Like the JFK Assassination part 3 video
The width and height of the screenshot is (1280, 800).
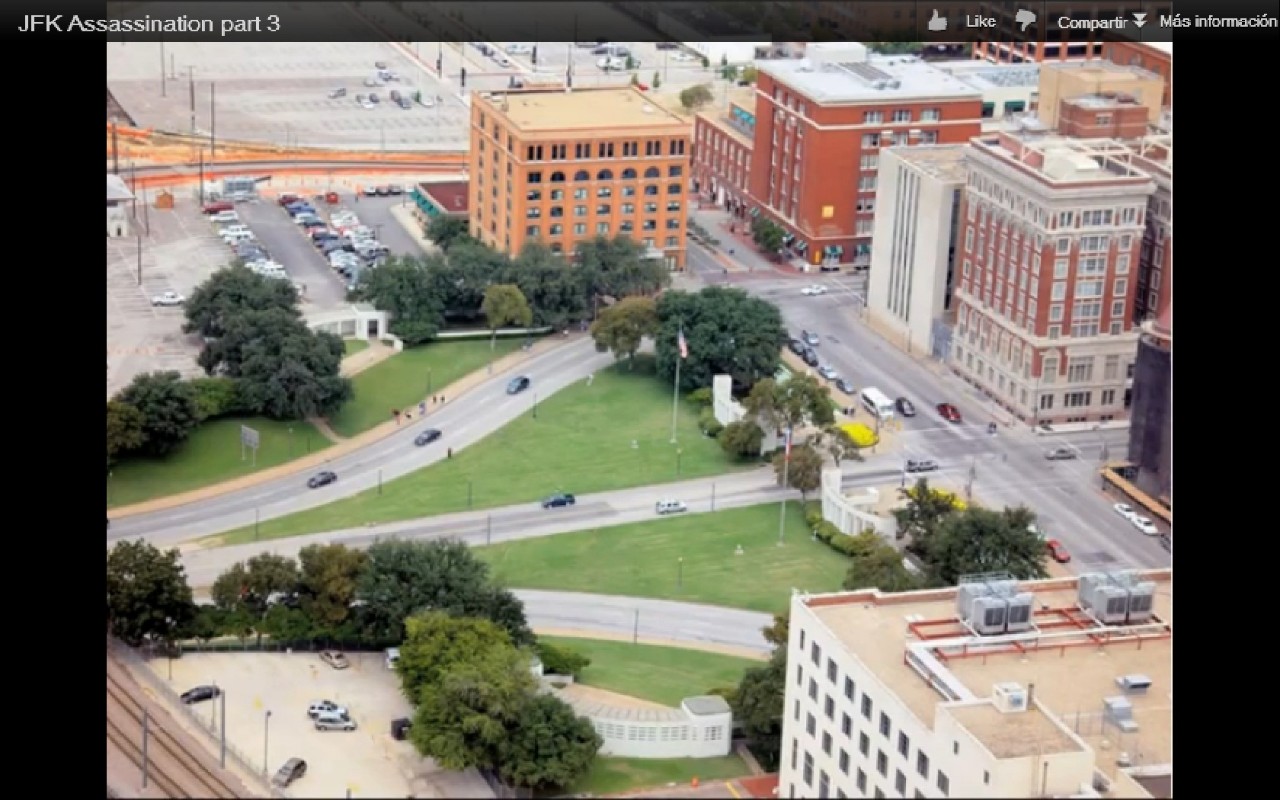(961, 21)
